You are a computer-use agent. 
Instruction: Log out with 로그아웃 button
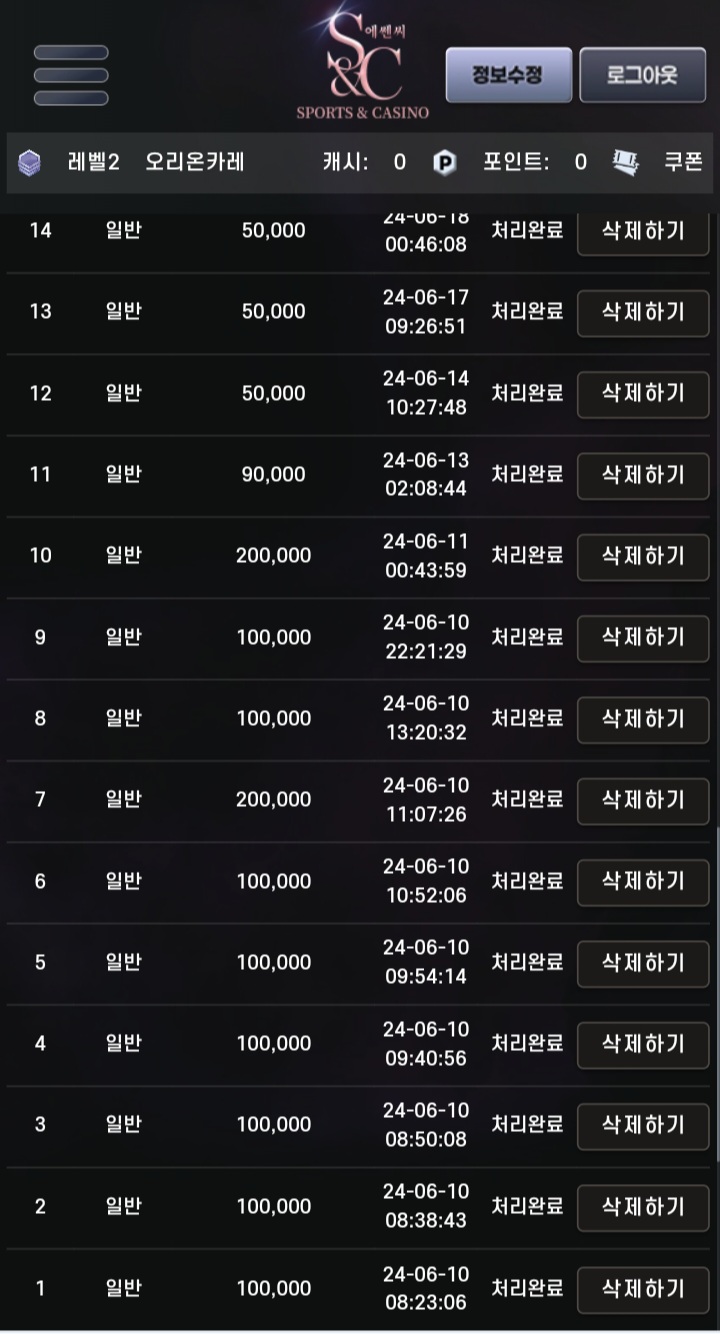(x=642, y=75)
